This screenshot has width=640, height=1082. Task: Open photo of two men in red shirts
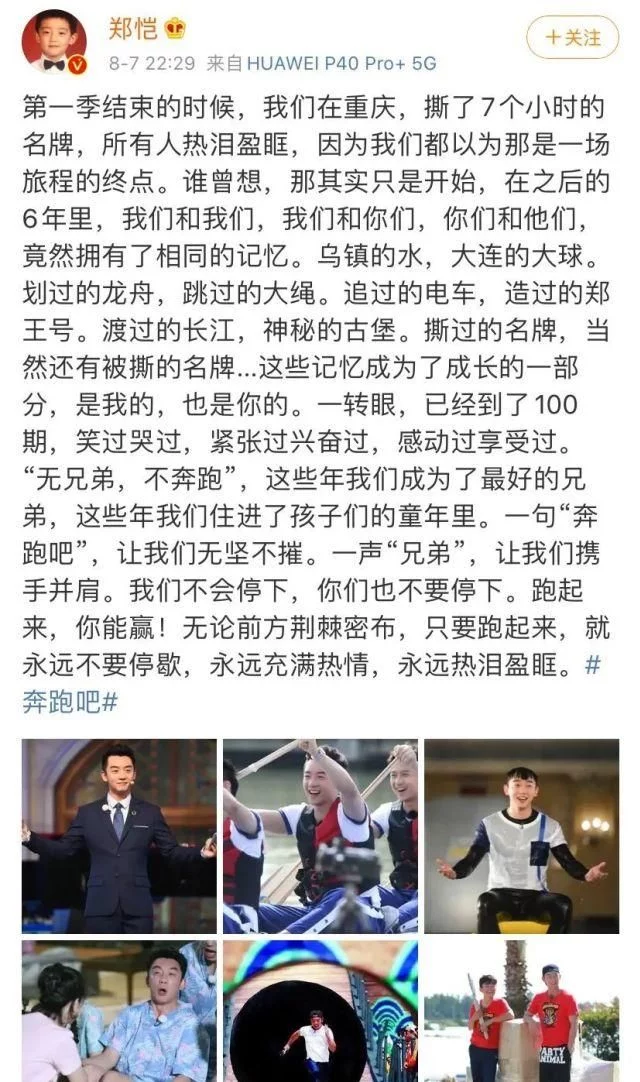(521, 1011)
